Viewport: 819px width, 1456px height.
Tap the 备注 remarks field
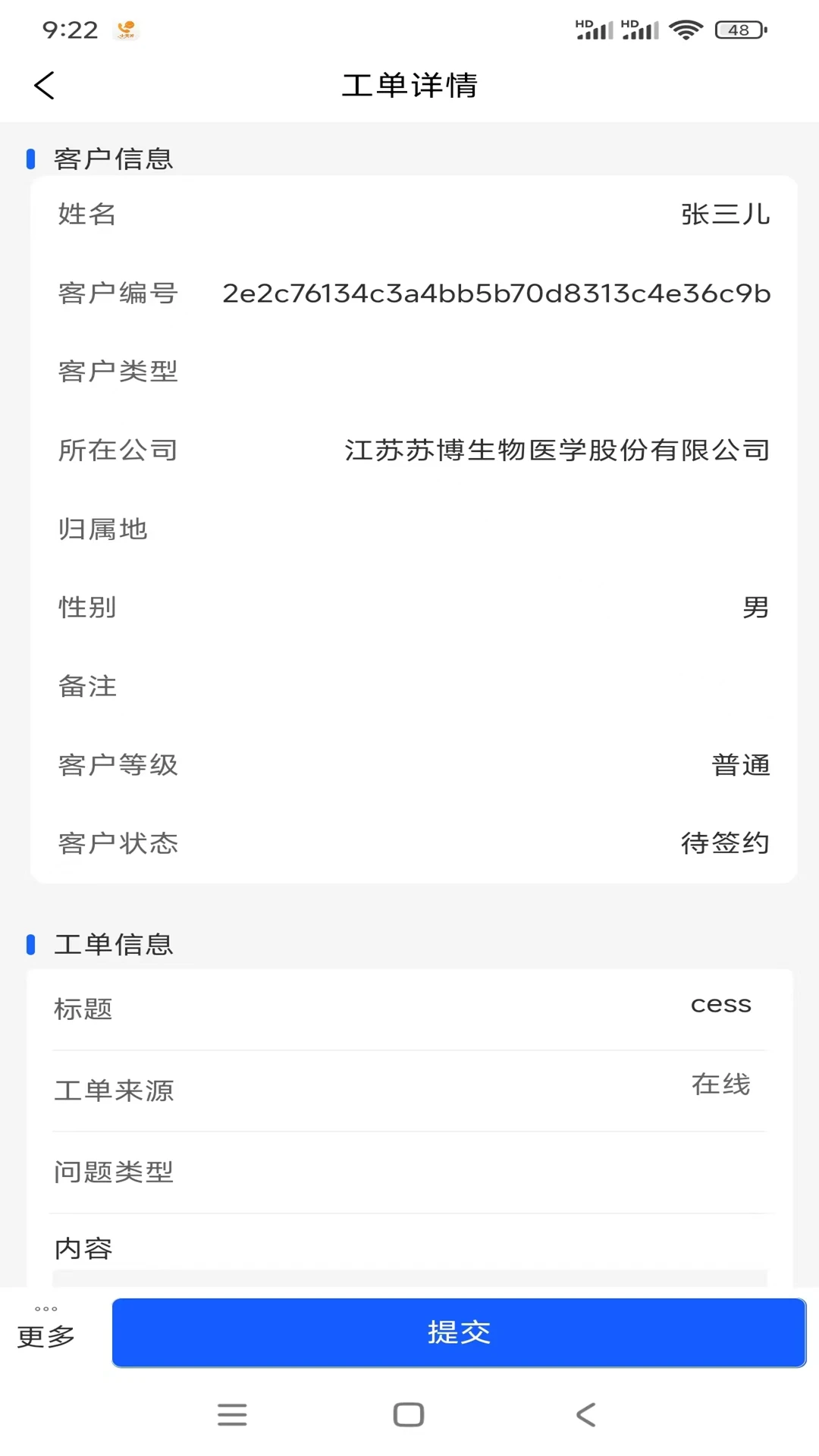[x=409, y=687]
